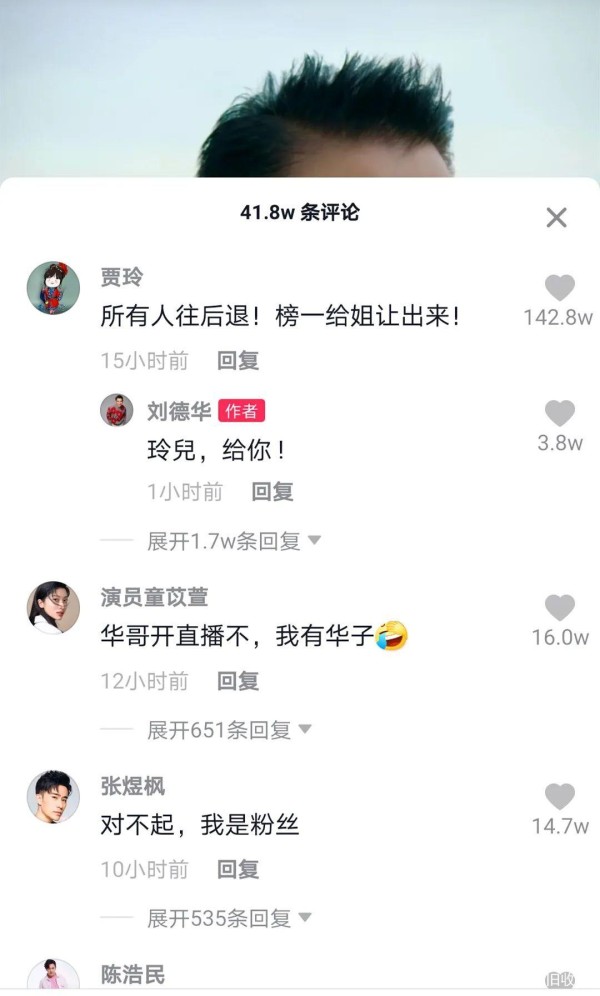Open 张煜枫's profile avatar
This screenshot has height=996, width=600.
[x=53, y=797]
